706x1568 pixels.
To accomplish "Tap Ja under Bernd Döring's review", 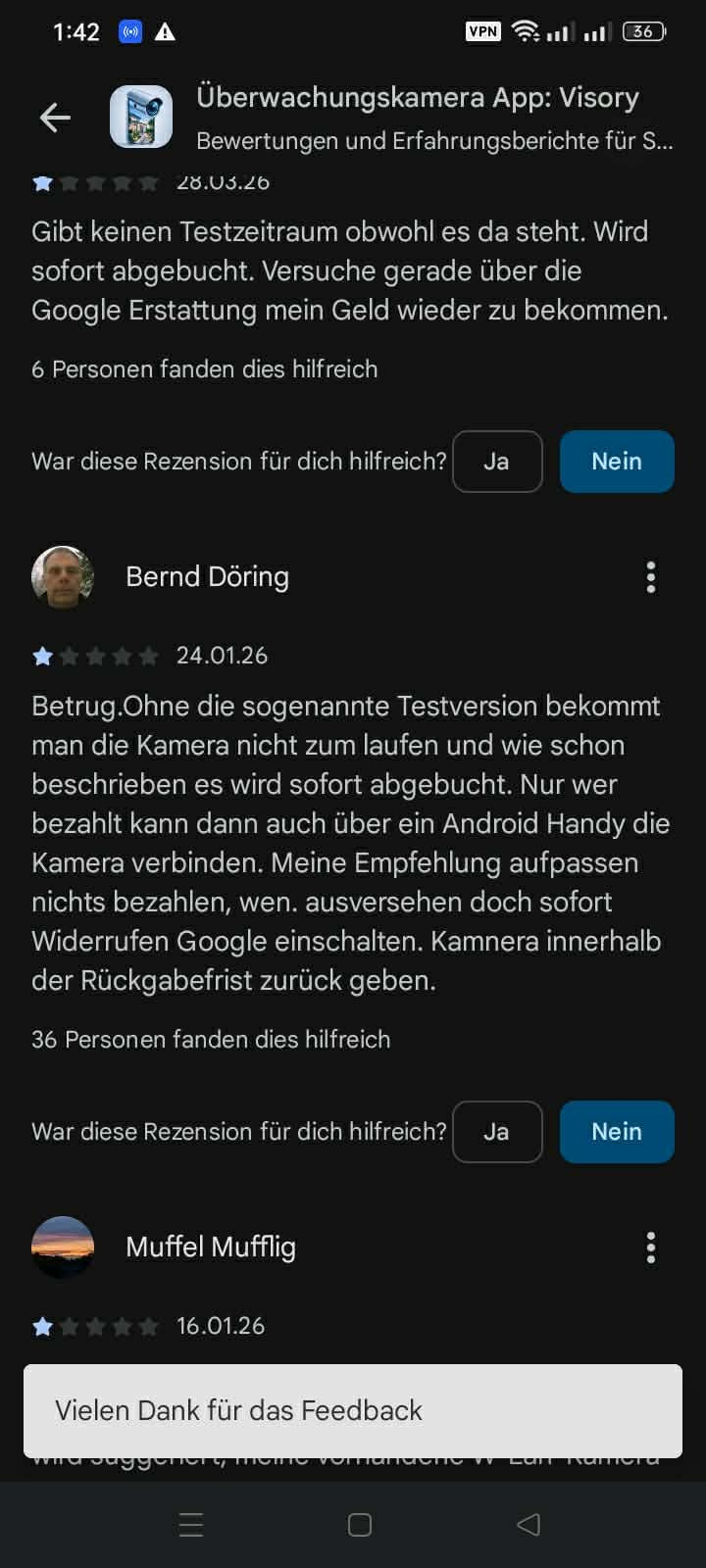I will [497, 1132].
